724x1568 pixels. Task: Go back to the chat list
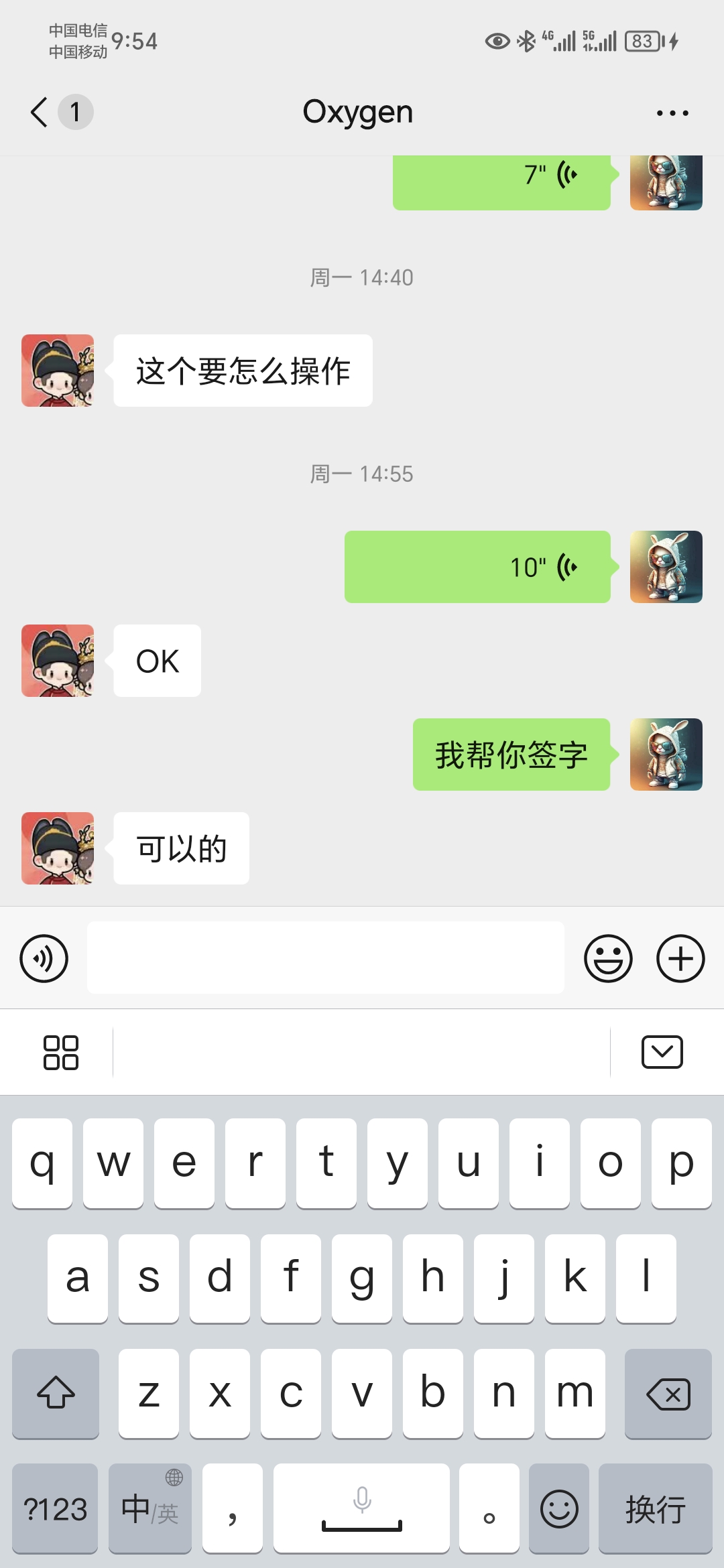point(40,112)
